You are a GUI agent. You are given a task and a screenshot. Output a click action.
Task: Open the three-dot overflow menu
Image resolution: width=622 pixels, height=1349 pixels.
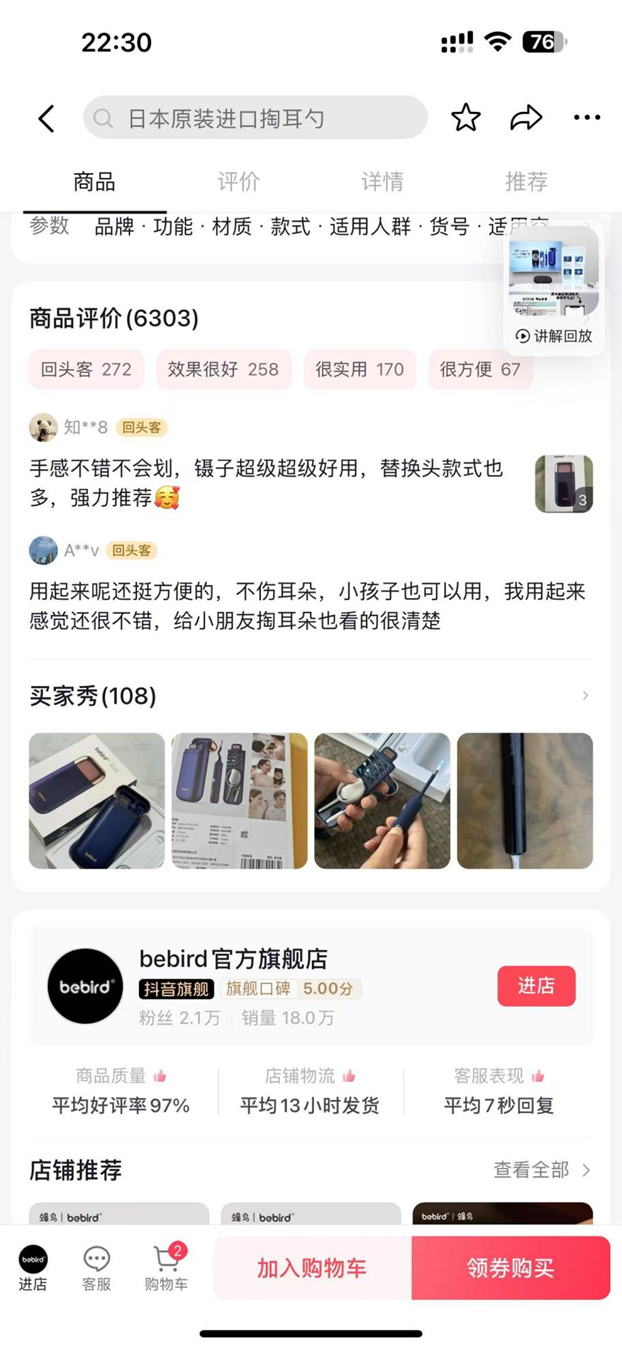(x=587, y=118)
